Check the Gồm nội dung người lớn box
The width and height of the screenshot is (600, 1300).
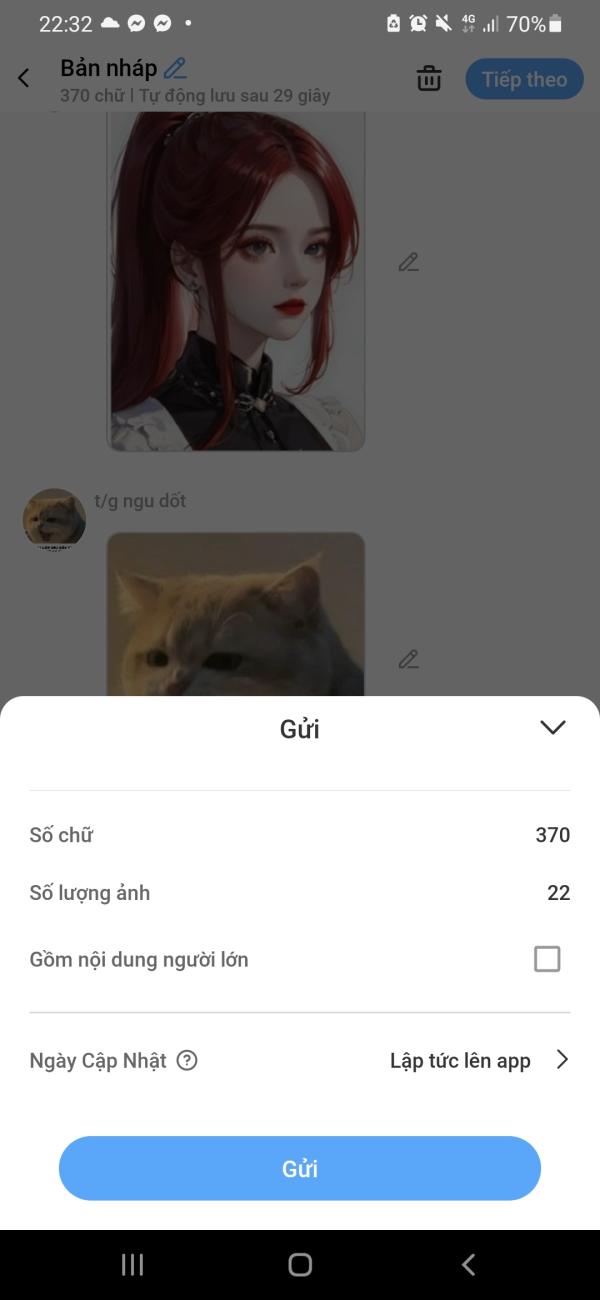[547, 959]
